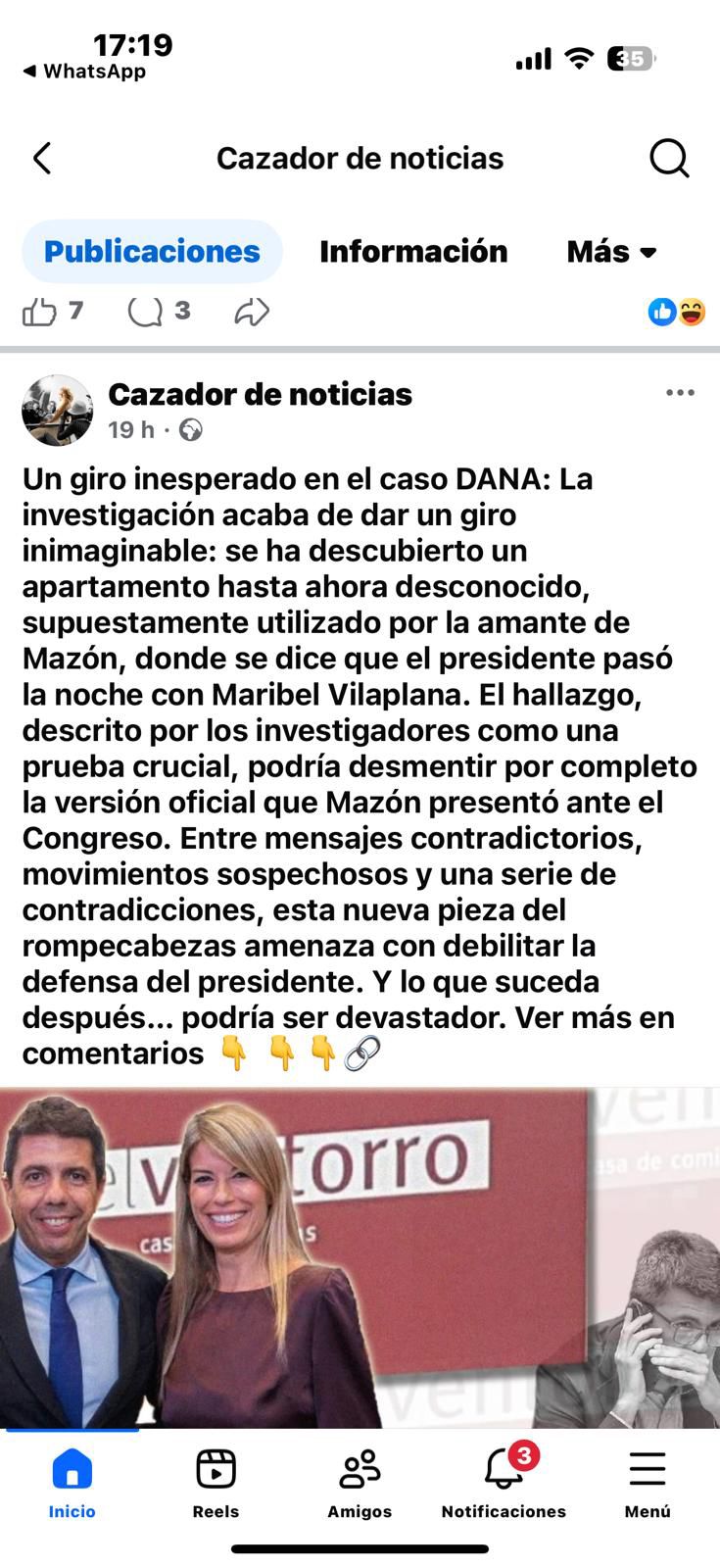Go back from Cazador de noticias page

pyautogui.click(x=42, y=158)
